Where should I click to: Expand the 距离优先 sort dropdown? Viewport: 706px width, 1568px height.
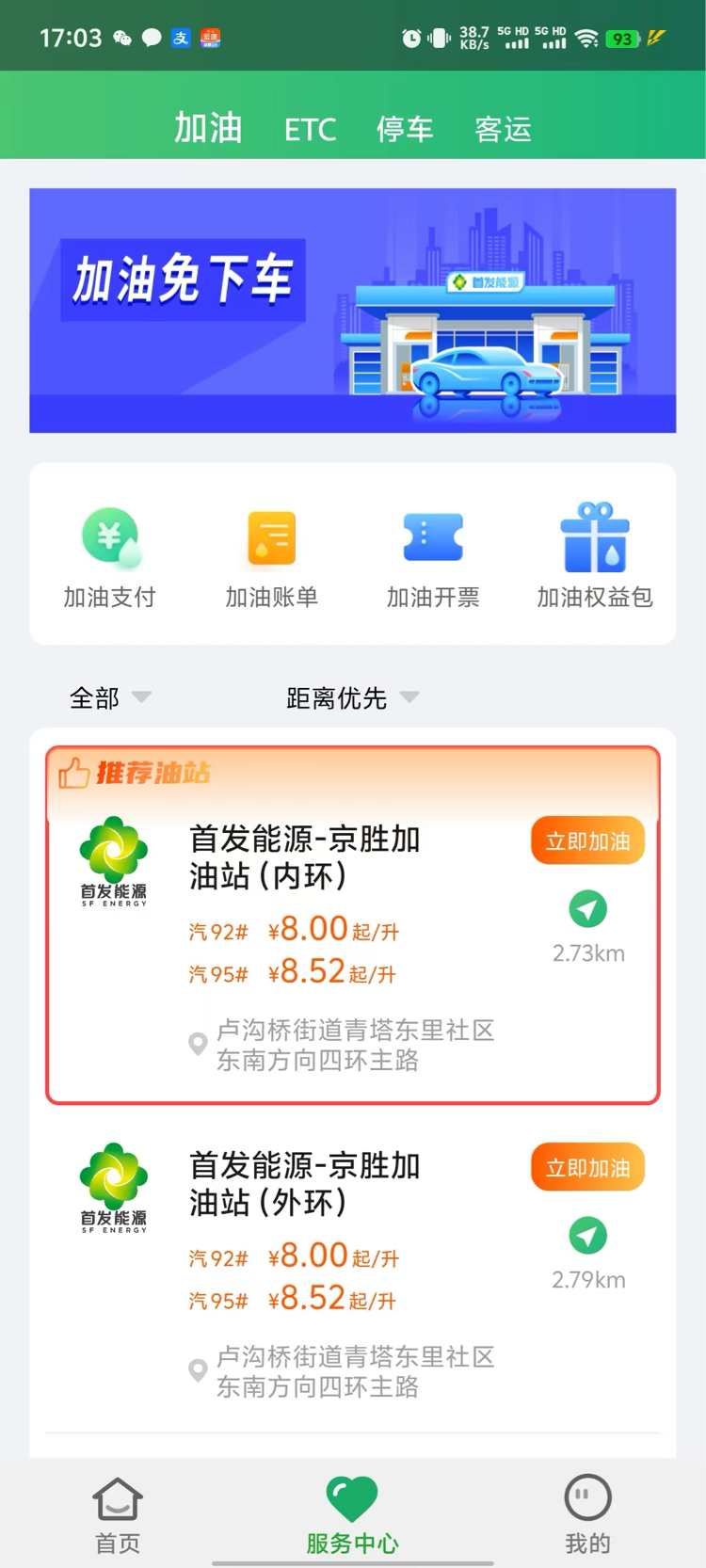click(351, 697)
